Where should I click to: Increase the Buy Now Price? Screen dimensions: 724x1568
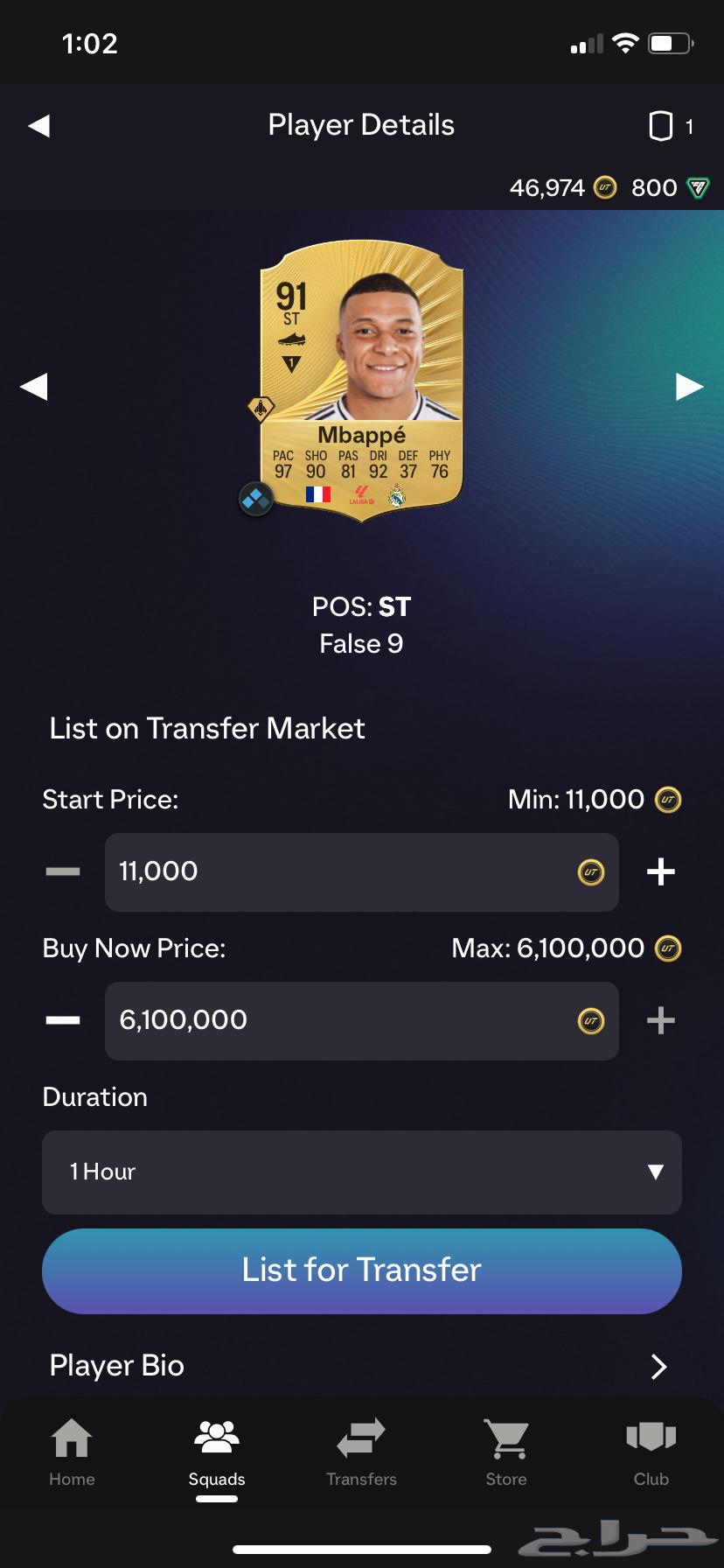(660, 1020)
